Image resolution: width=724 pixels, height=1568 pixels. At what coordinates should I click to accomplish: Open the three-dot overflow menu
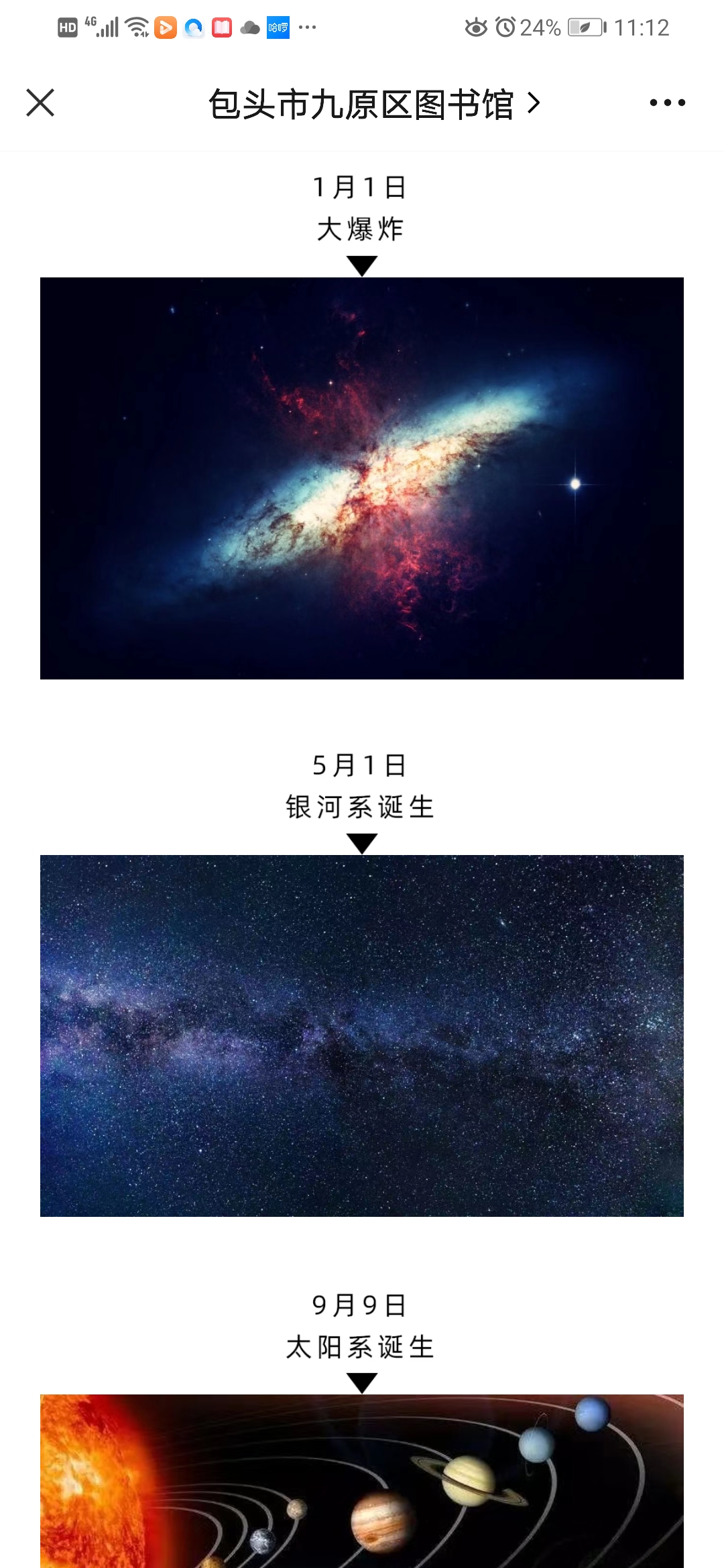[667, 103]
